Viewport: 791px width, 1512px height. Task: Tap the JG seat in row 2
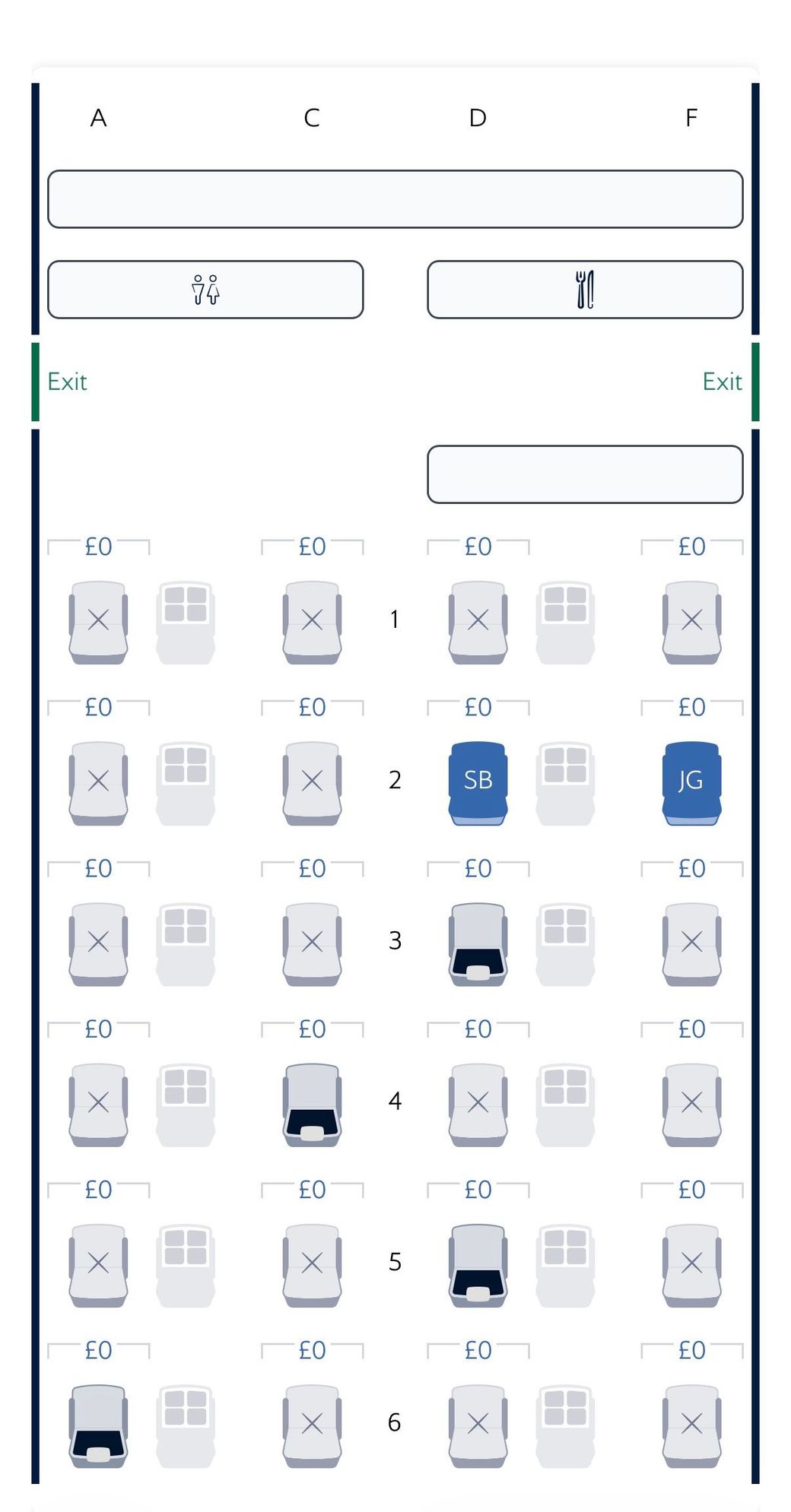(691, 783)
